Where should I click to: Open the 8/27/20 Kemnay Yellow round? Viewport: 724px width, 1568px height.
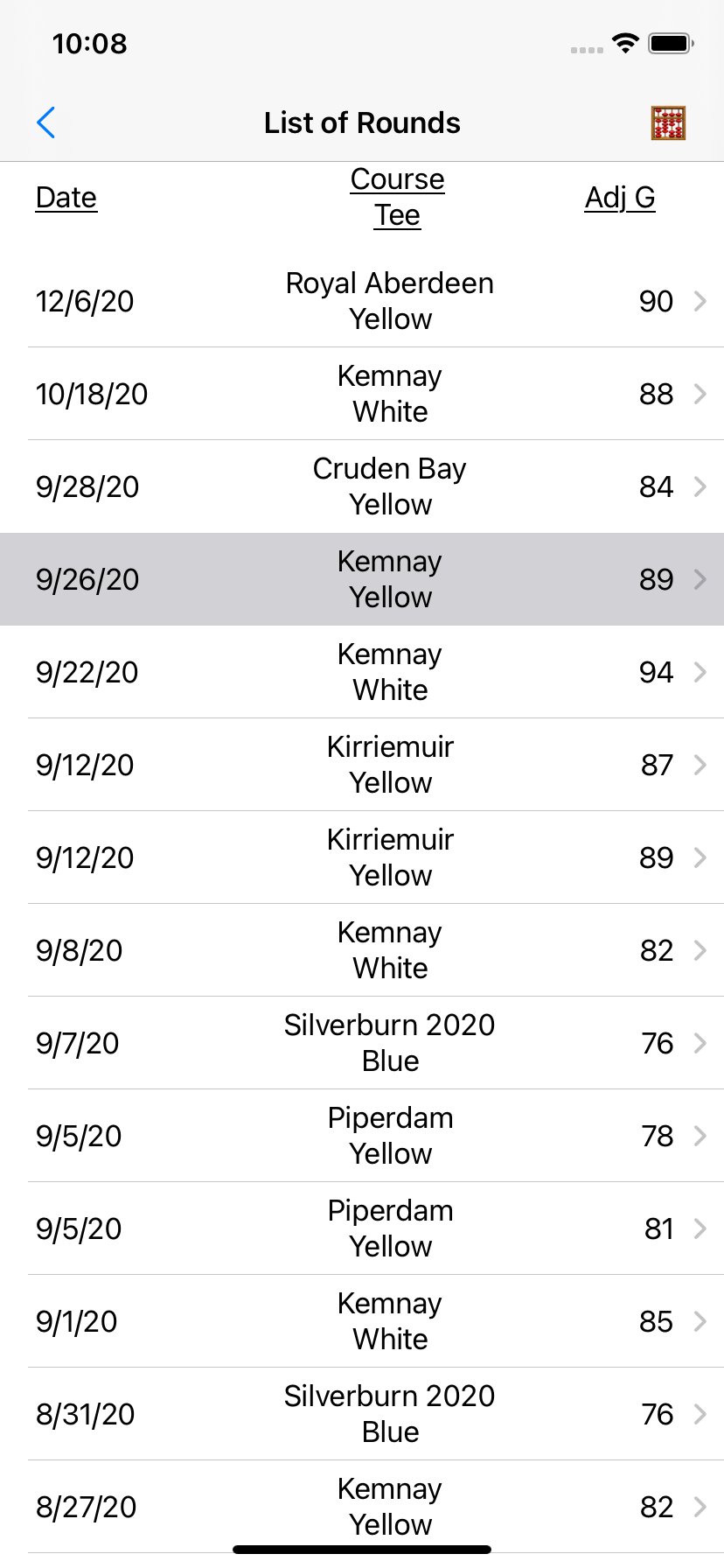click(x=362, y=1507)
